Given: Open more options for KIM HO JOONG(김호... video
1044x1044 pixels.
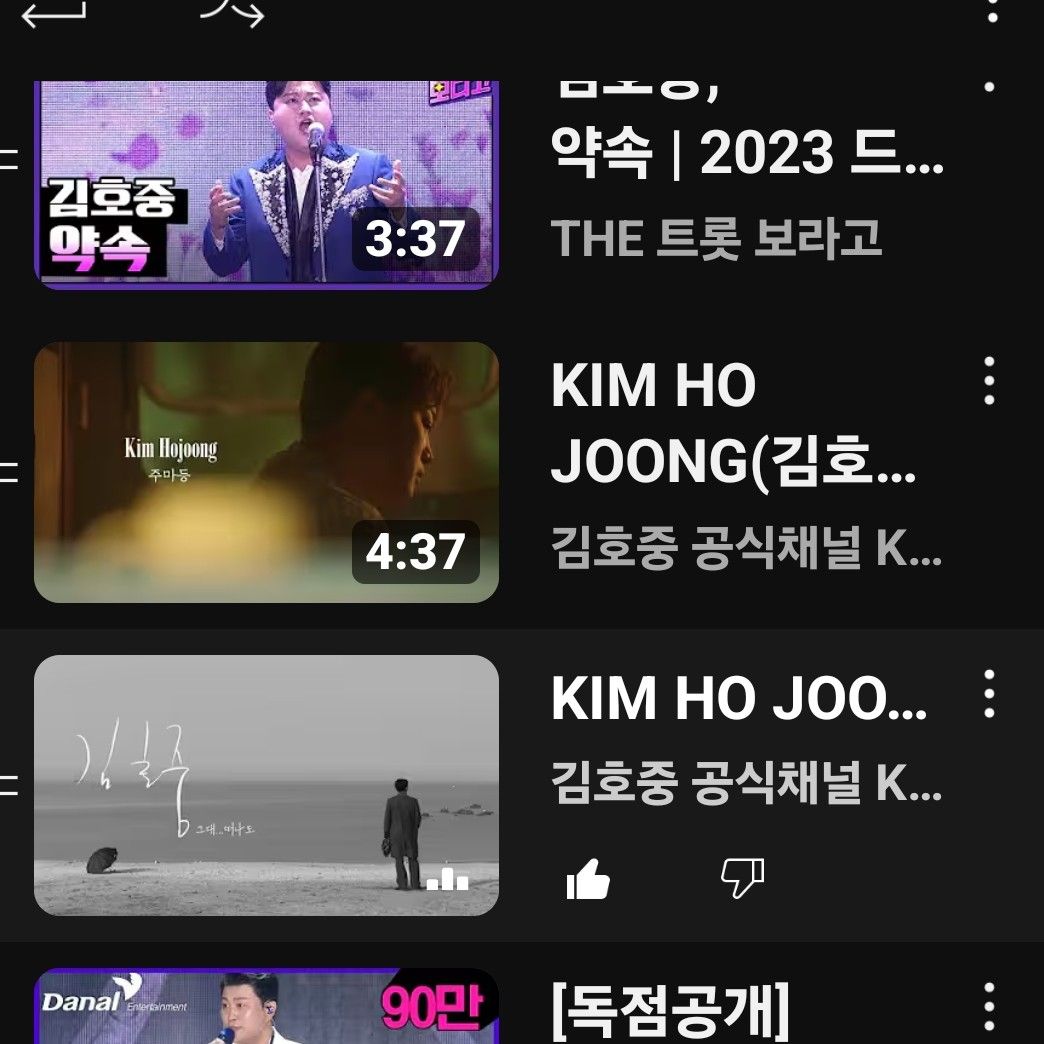Looking at the screenshot, I should (989, 381).
